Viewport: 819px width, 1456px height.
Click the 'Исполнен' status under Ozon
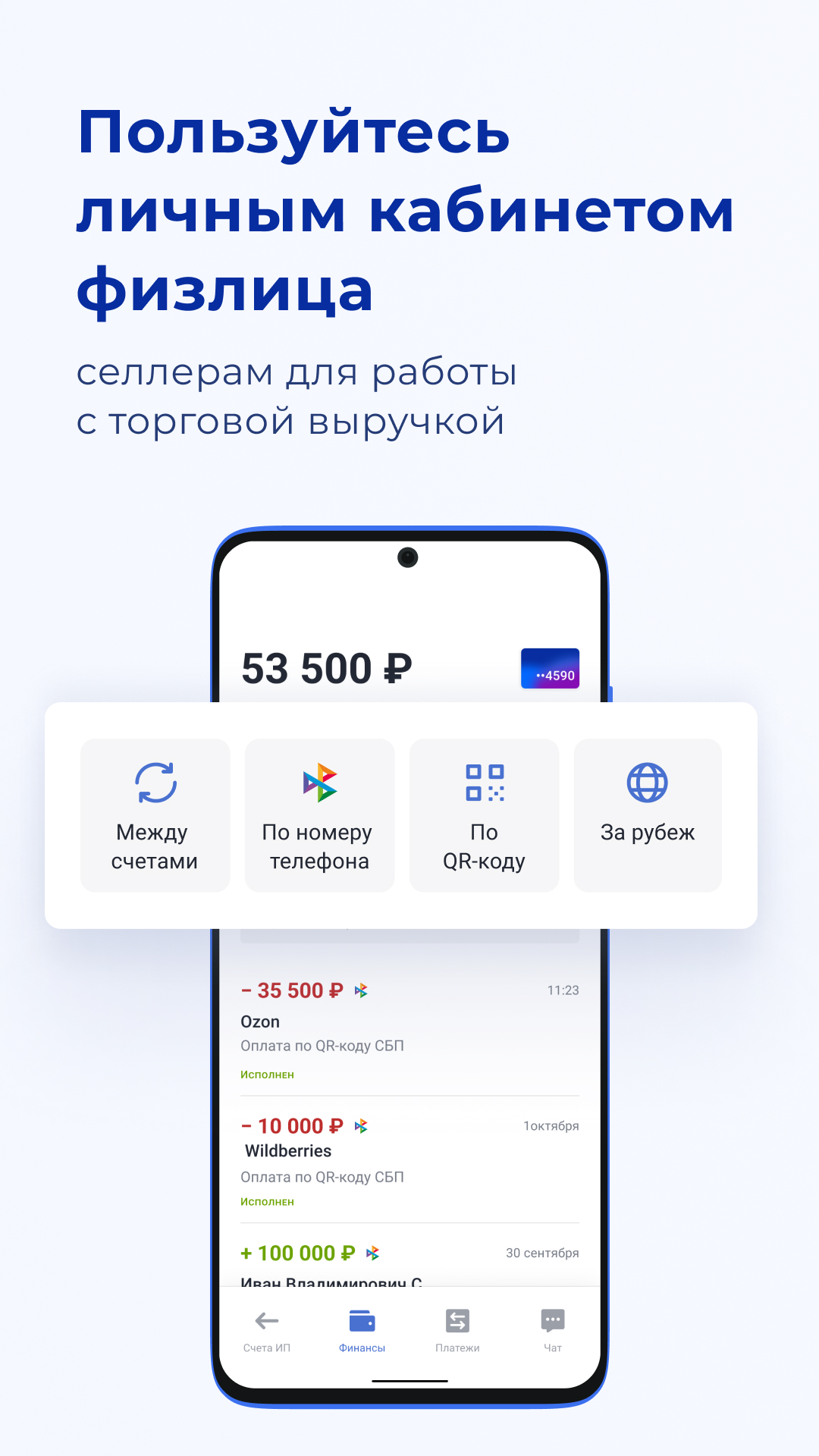267,1074
